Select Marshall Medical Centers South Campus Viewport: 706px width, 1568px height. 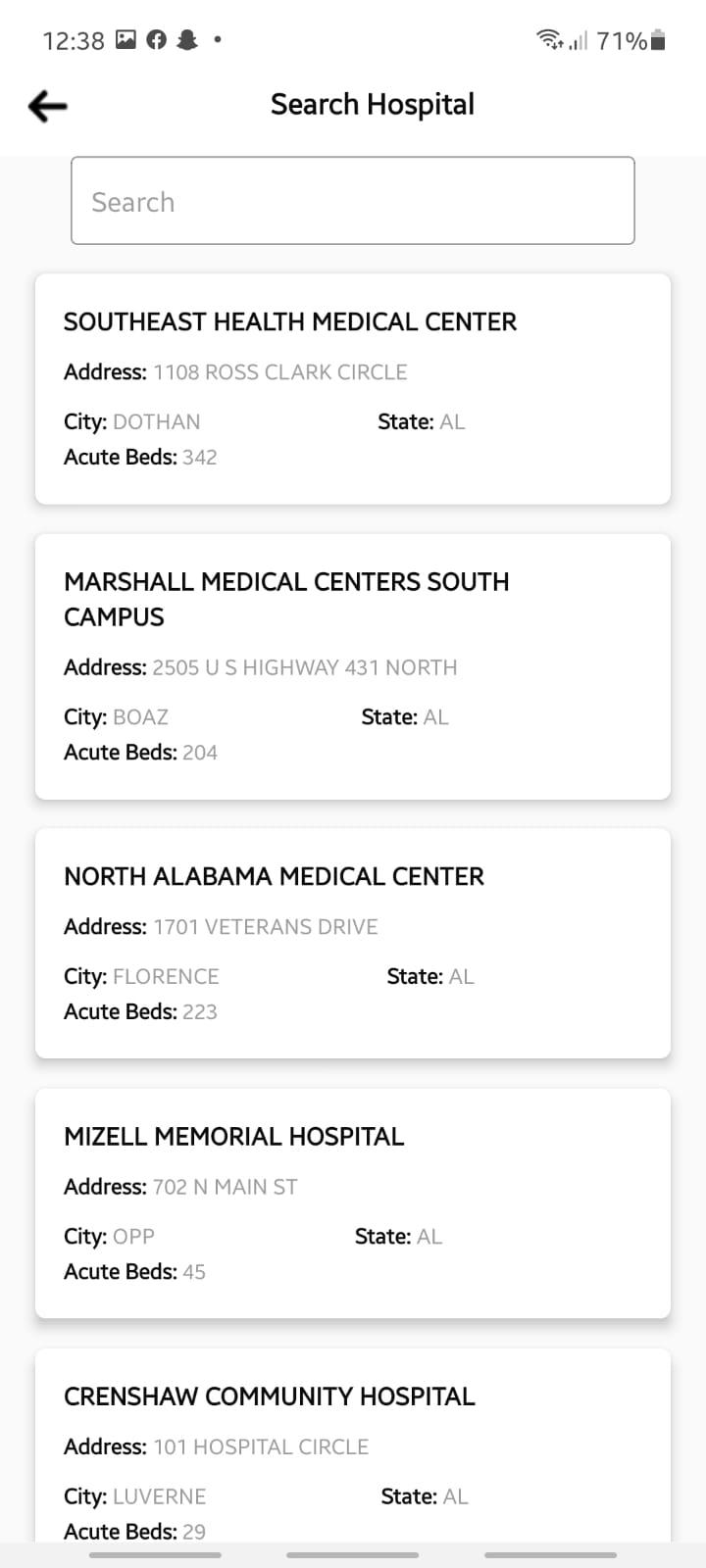(x=353, y=666)
